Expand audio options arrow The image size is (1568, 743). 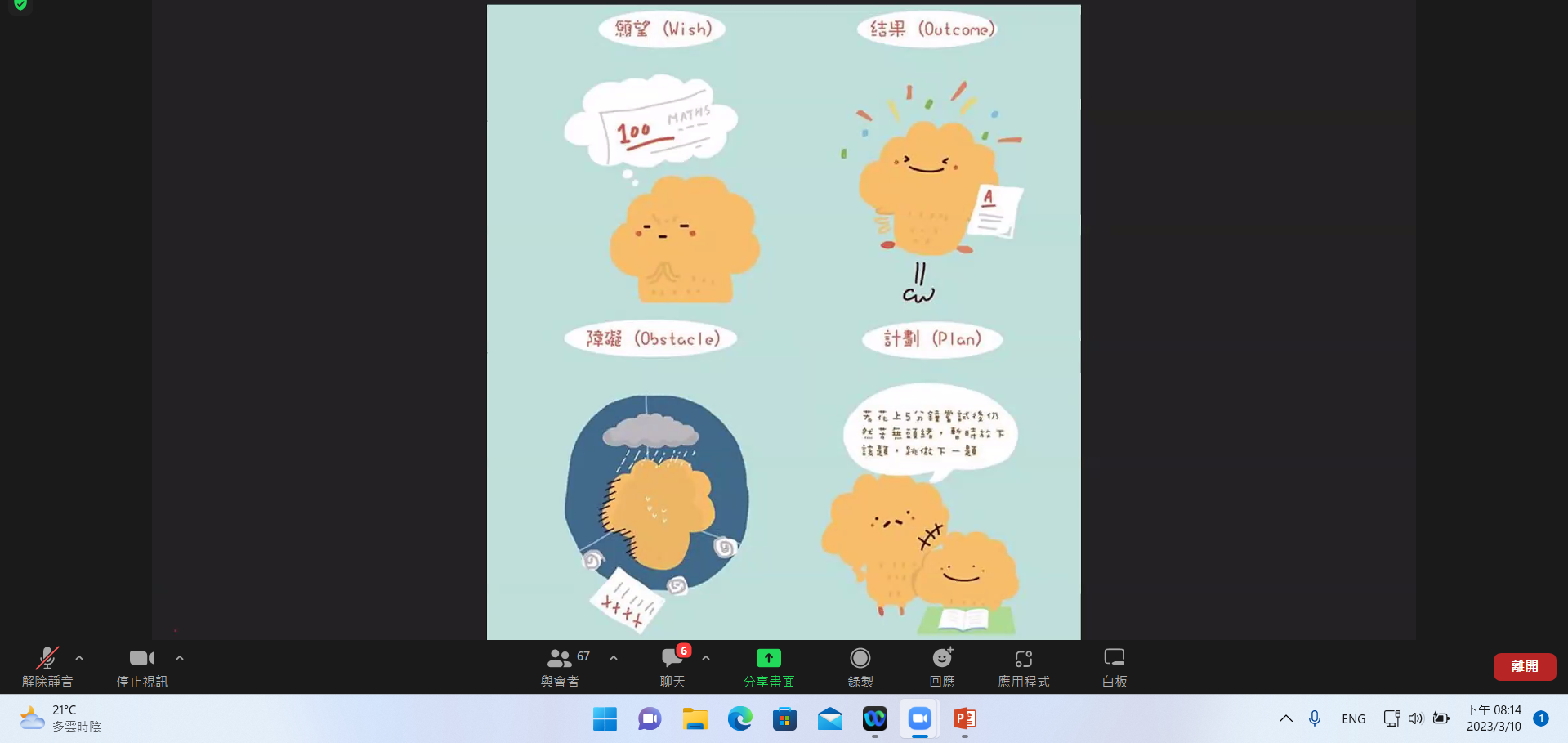pos(79,658)
